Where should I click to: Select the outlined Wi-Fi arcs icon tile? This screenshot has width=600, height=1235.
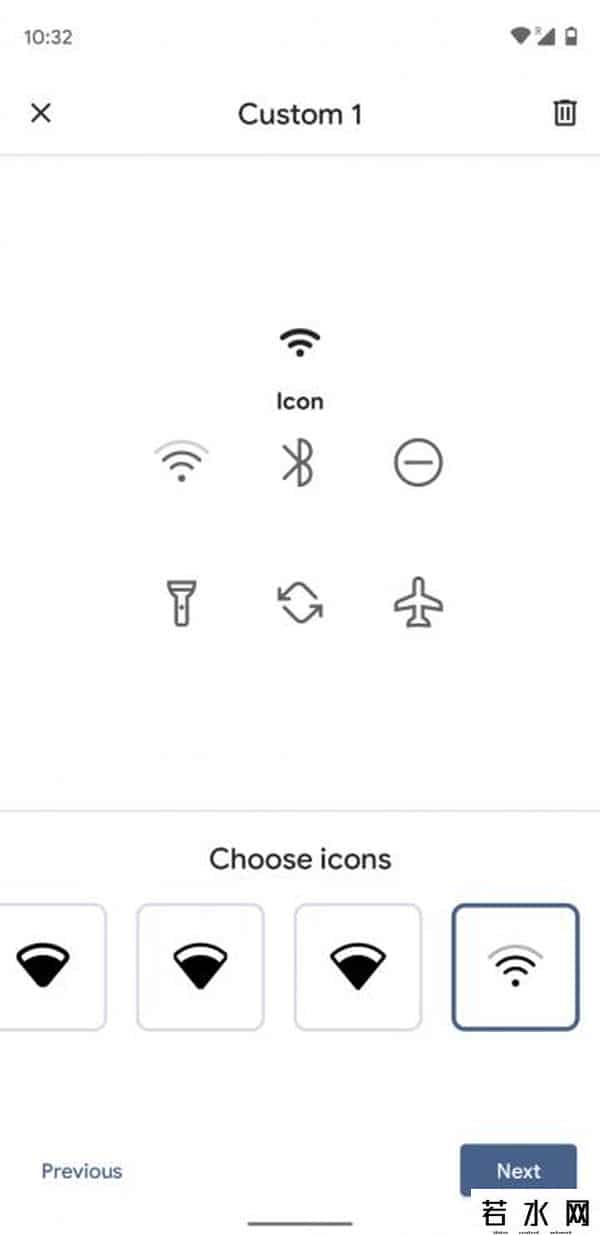[515, 966]
